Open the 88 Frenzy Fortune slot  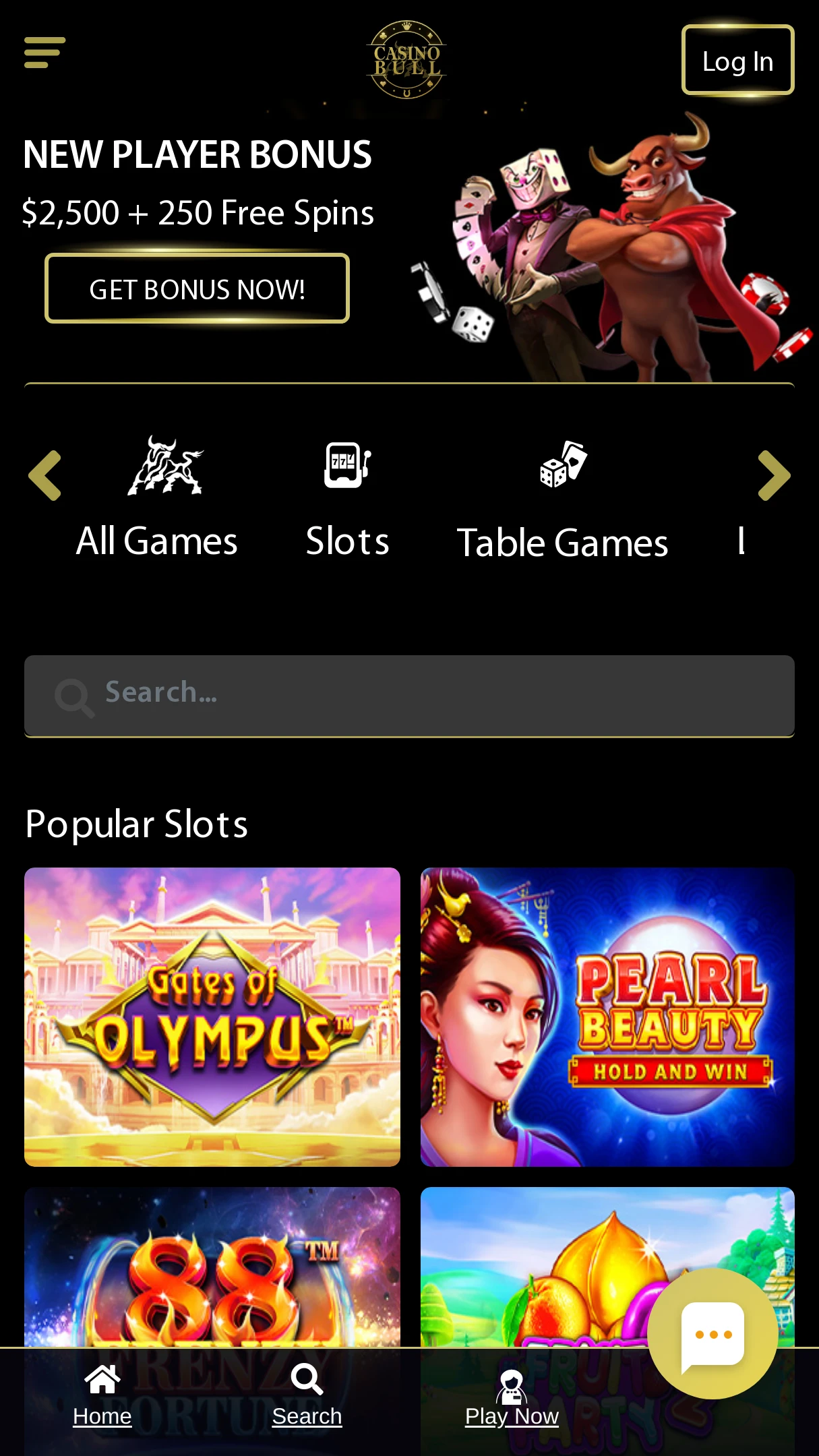click(x=212, y=1267)
